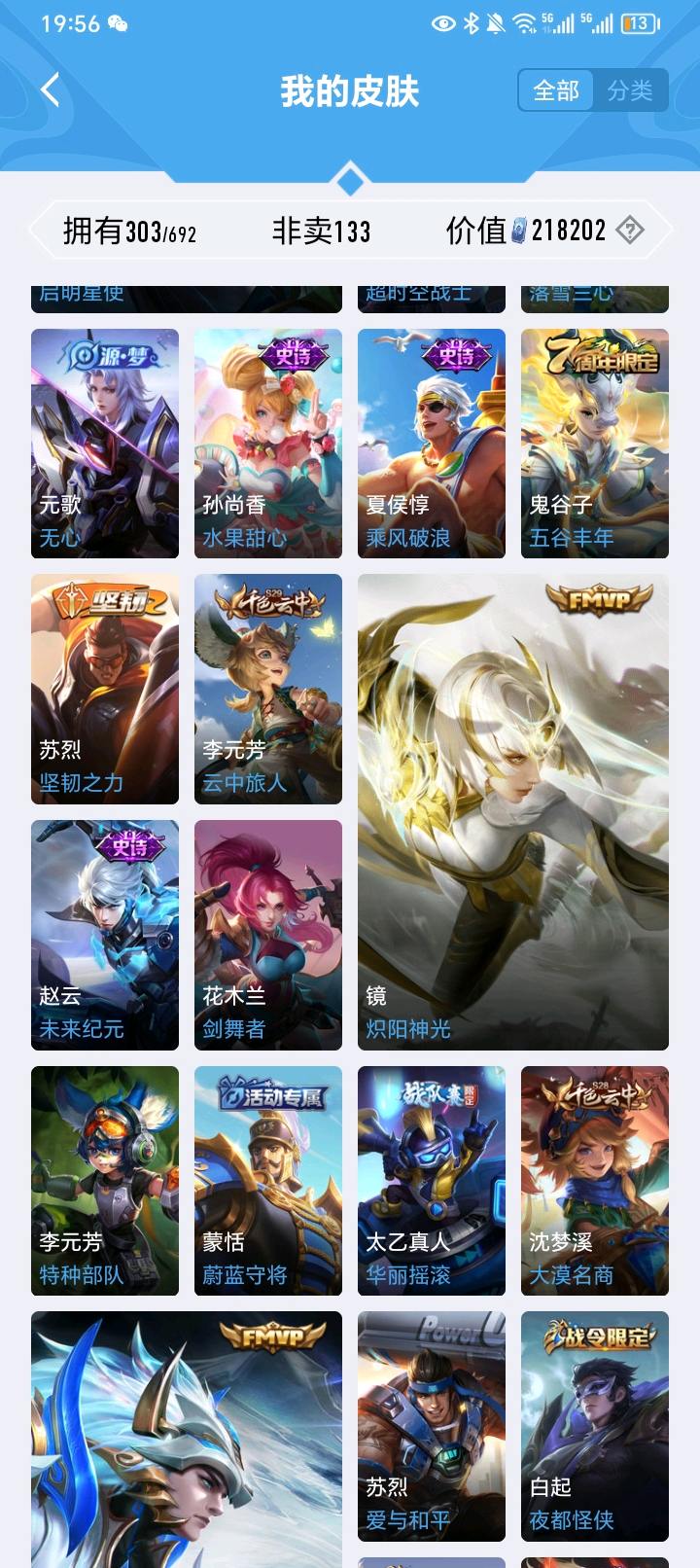
Task: View 鬼谷子 五谷丰年 skin
Action: (595, 443)
